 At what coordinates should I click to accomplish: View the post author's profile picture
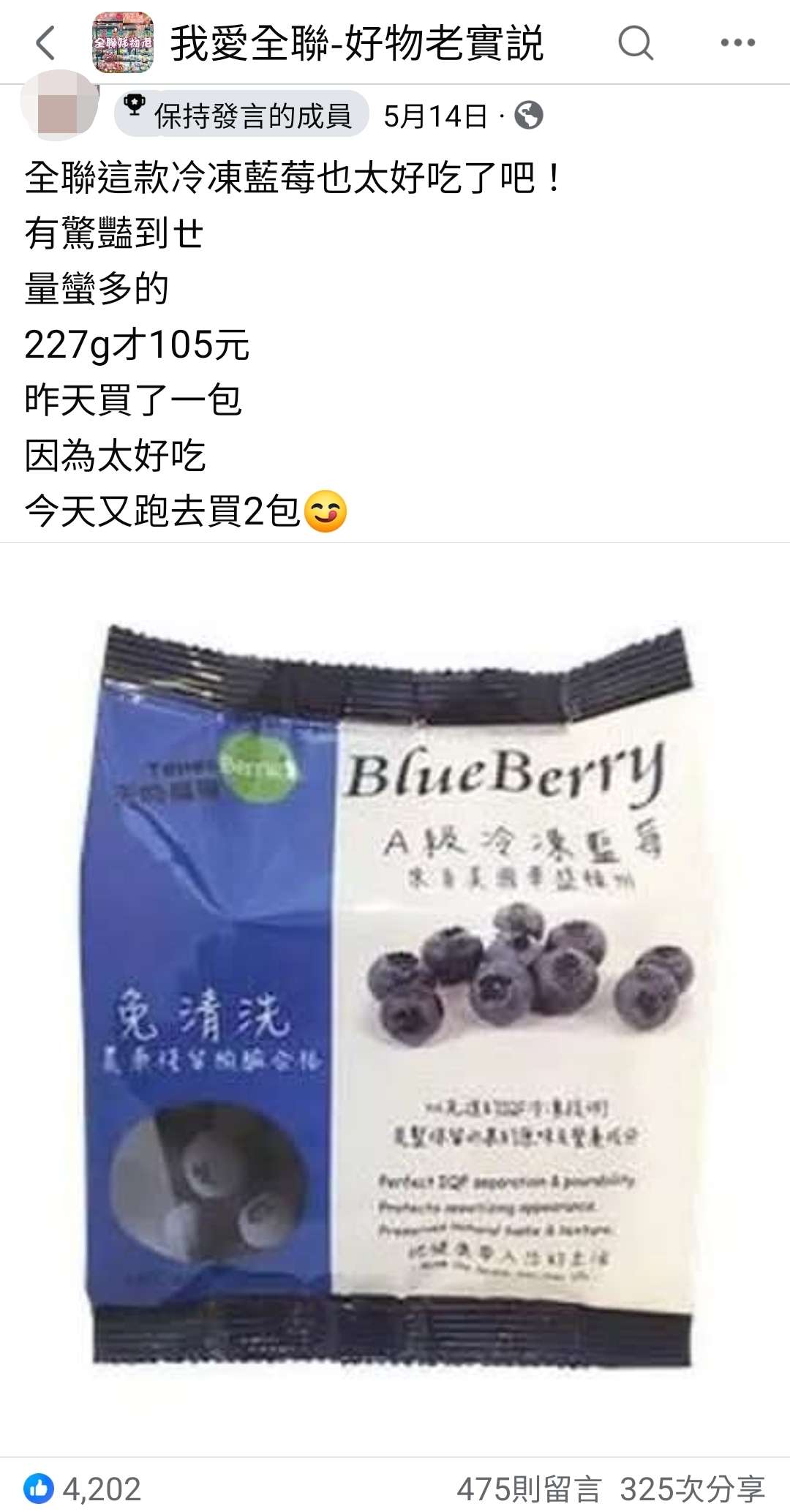pyautogui.click(x=60, y=106)
